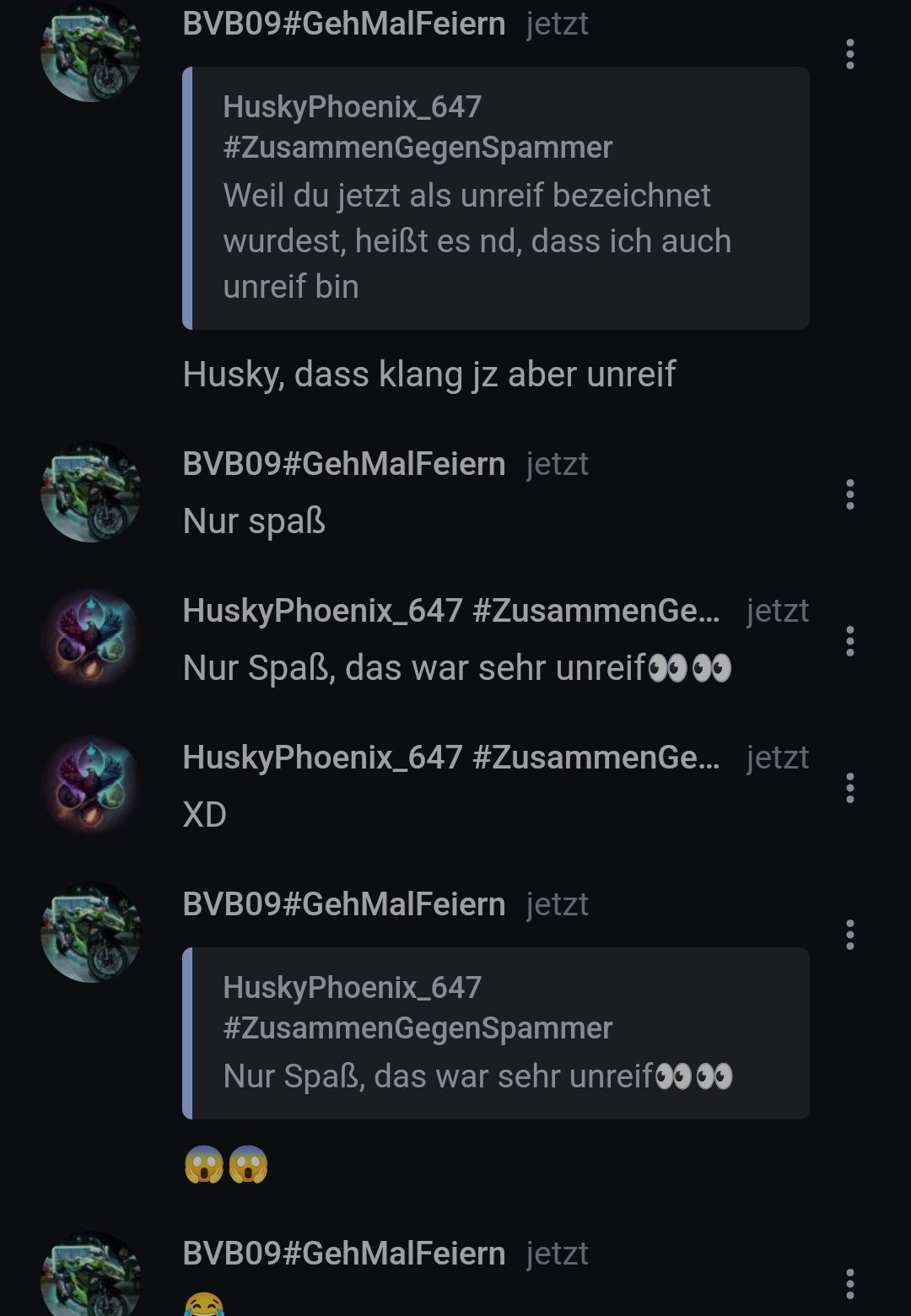Open BVB09 avatar next to 'Nur spaß'
The width and height of the screenshot is (911, 1316).
pos(91,493)
